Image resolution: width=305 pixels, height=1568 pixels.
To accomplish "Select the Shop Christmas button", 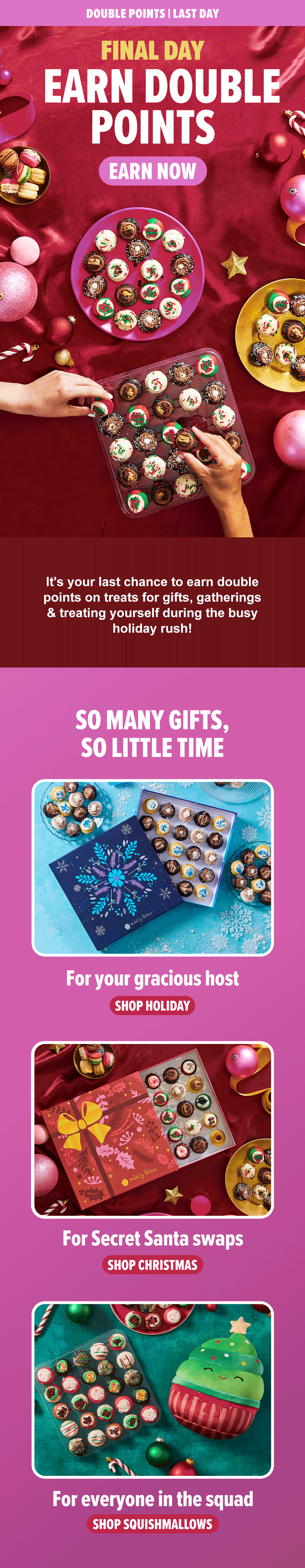I will (152, 1265).
